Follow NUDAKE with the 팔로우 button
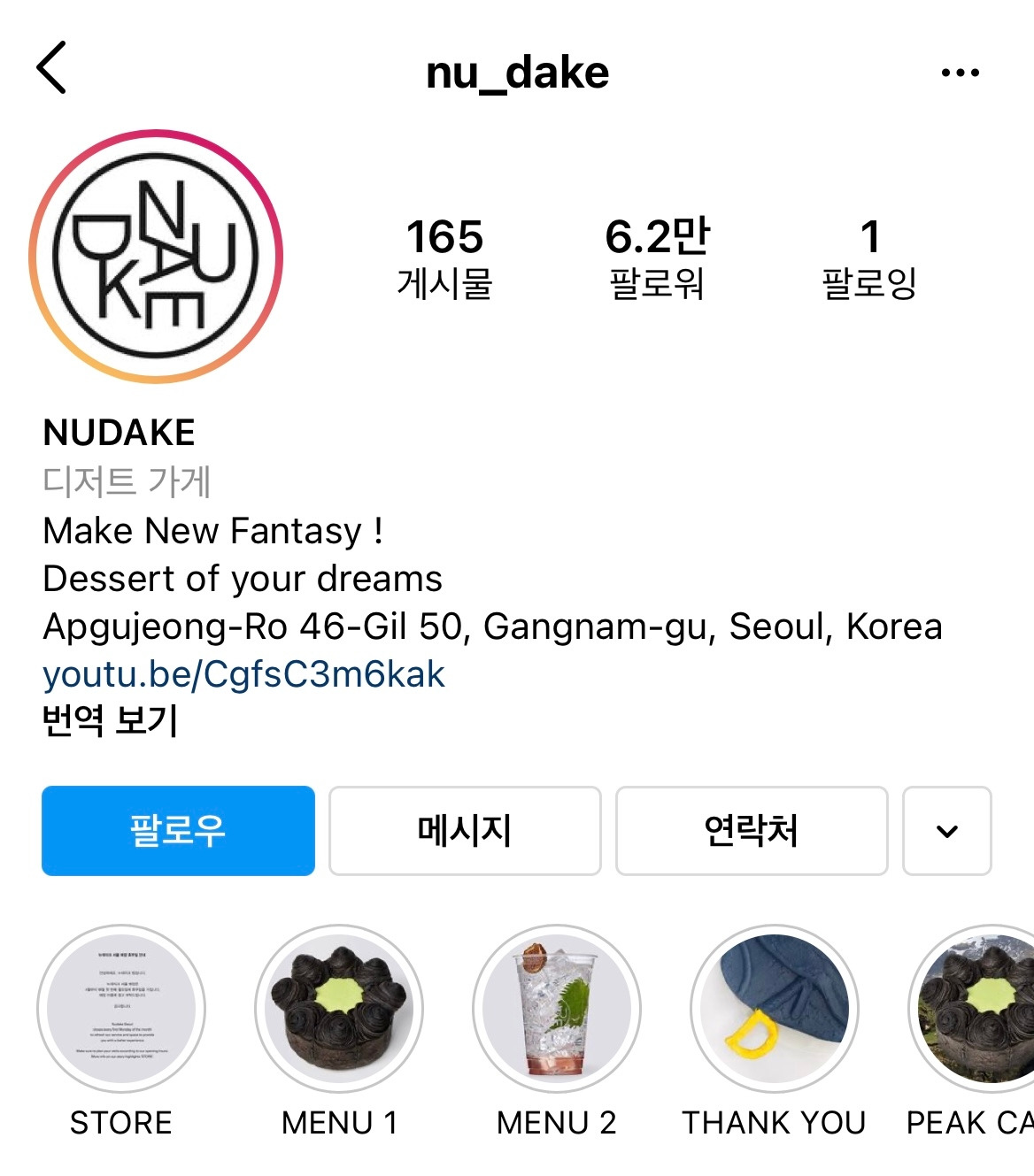This screenshot has width=1034, height=1176. pos(178,831)
